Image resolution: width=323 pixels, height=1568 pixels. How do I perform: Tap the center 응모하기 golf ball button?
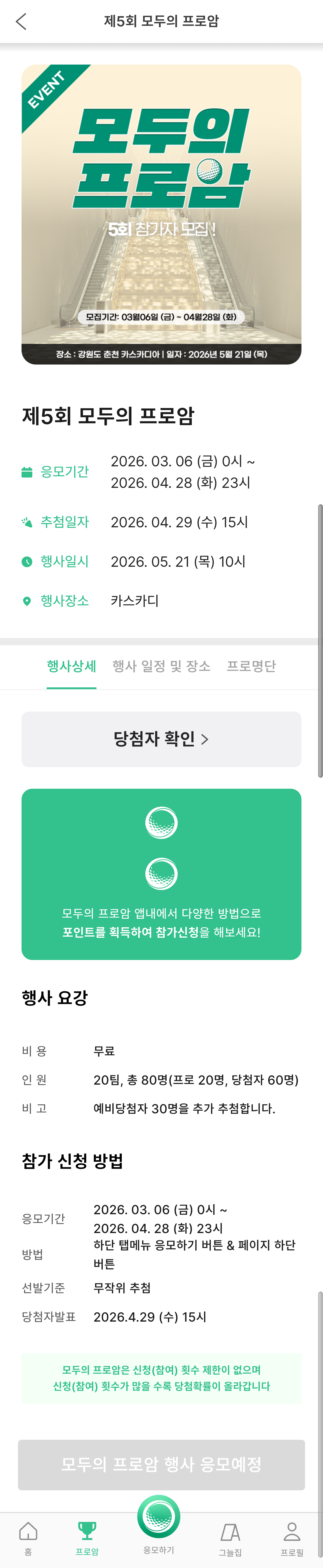coord(159,1517)
